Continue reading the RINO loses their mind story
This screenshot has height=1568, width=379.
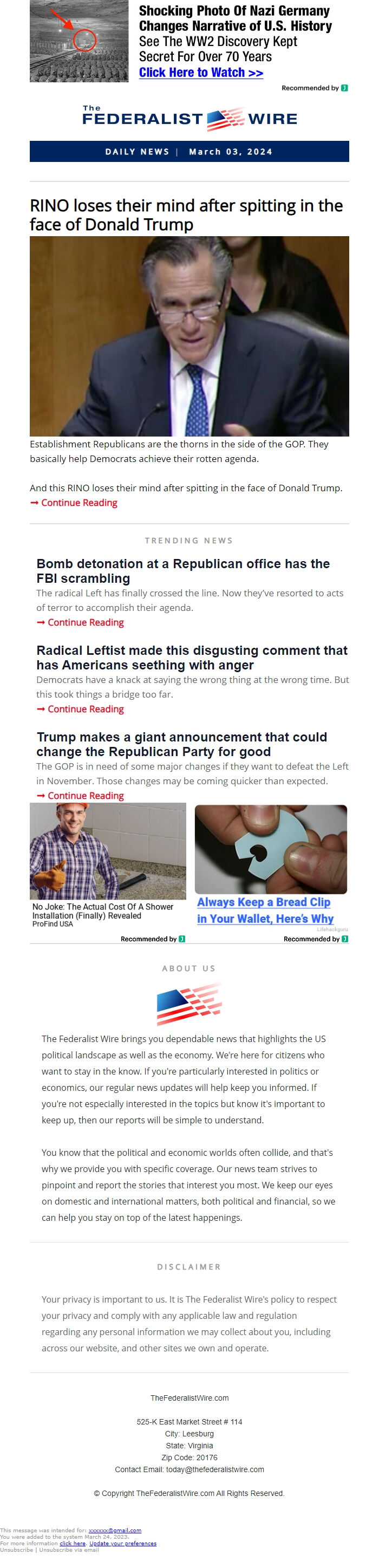click(79, 503)
